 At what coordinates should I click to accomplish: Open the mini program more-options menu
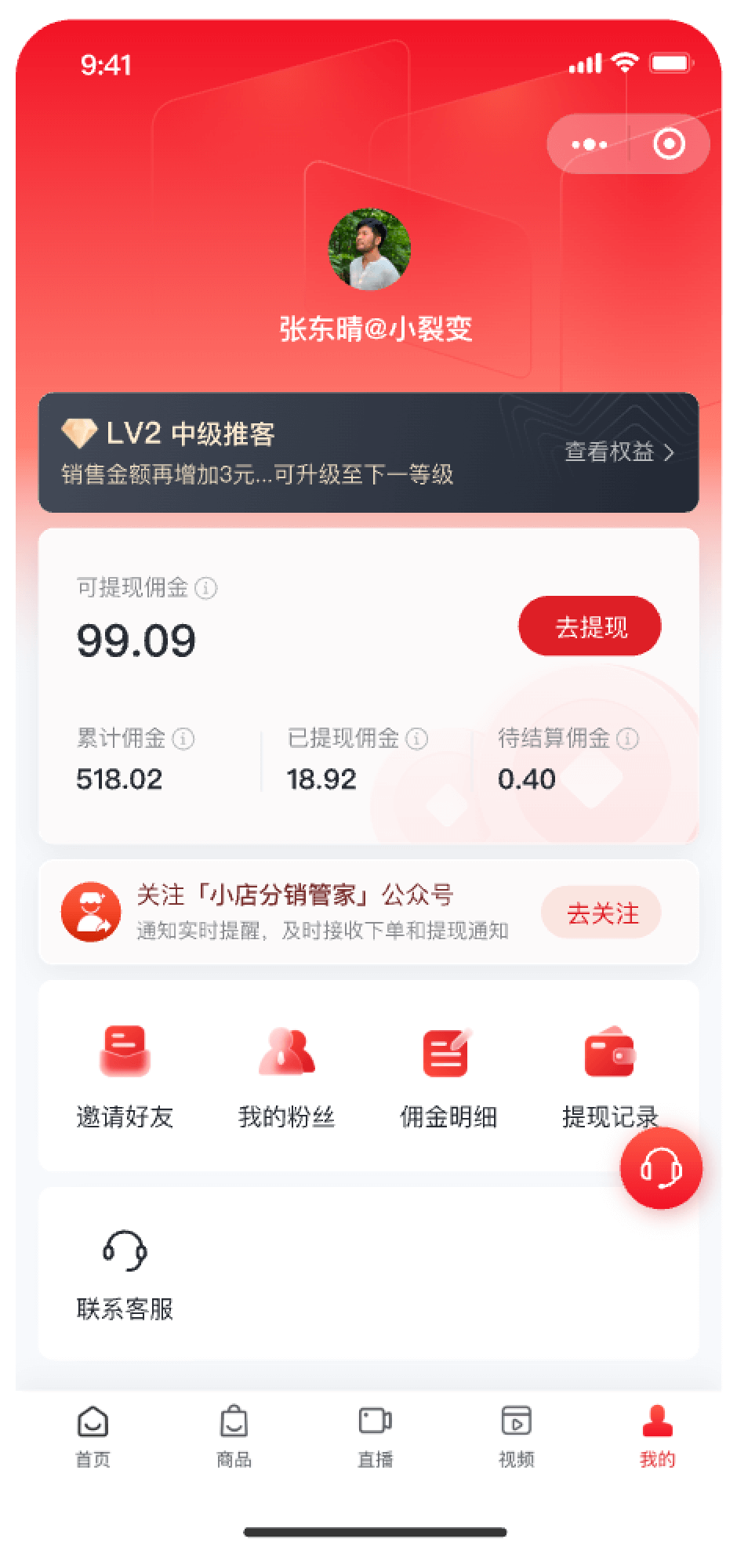(x=590, y=144)
